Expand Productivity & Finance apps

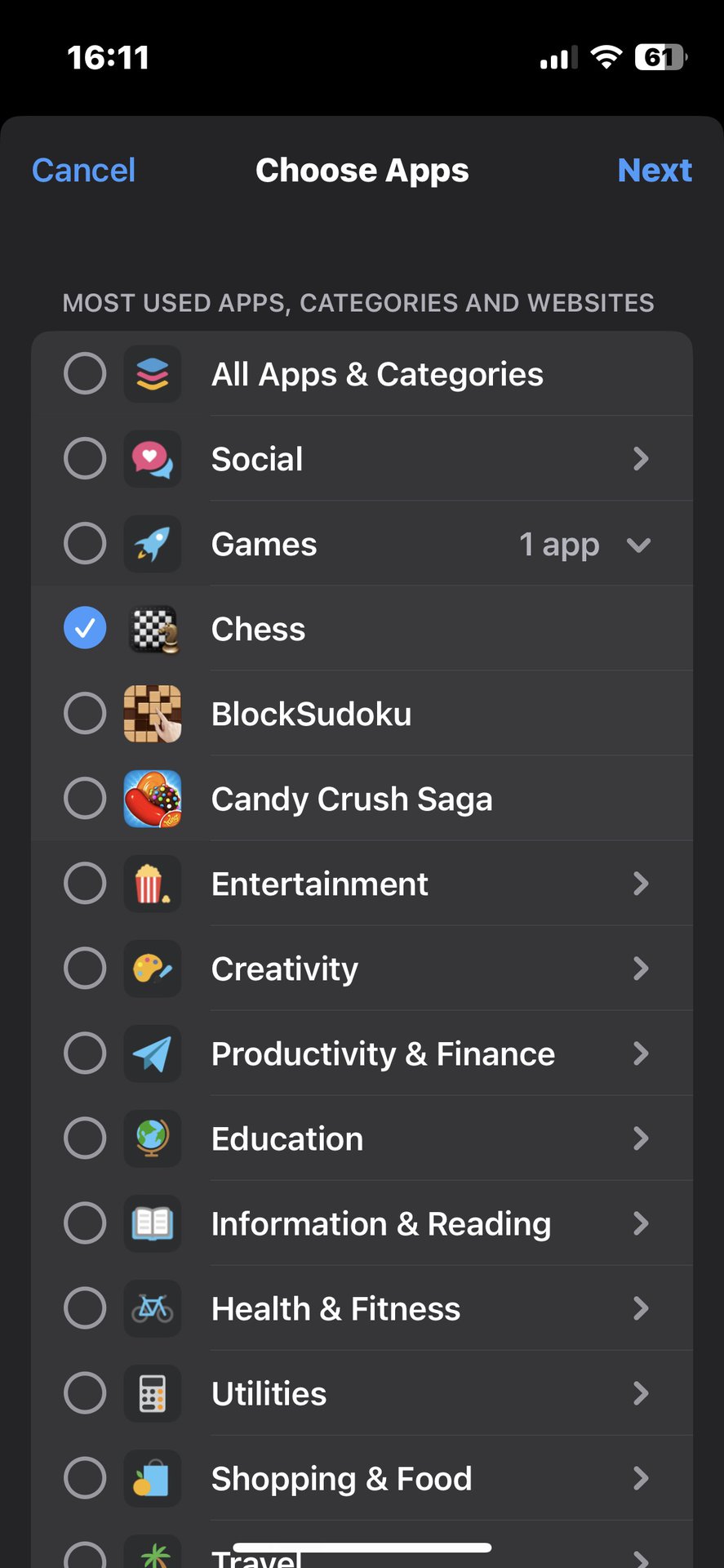click(x=641, y=1053)
